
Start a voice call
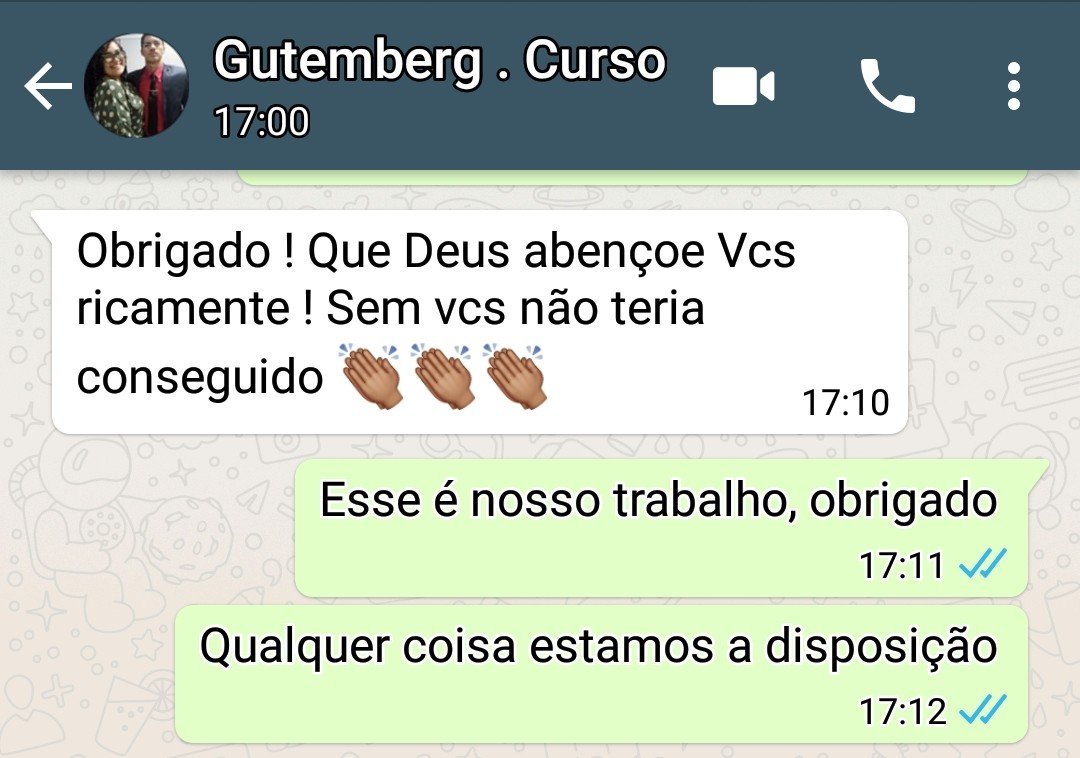tap(887, 87)
